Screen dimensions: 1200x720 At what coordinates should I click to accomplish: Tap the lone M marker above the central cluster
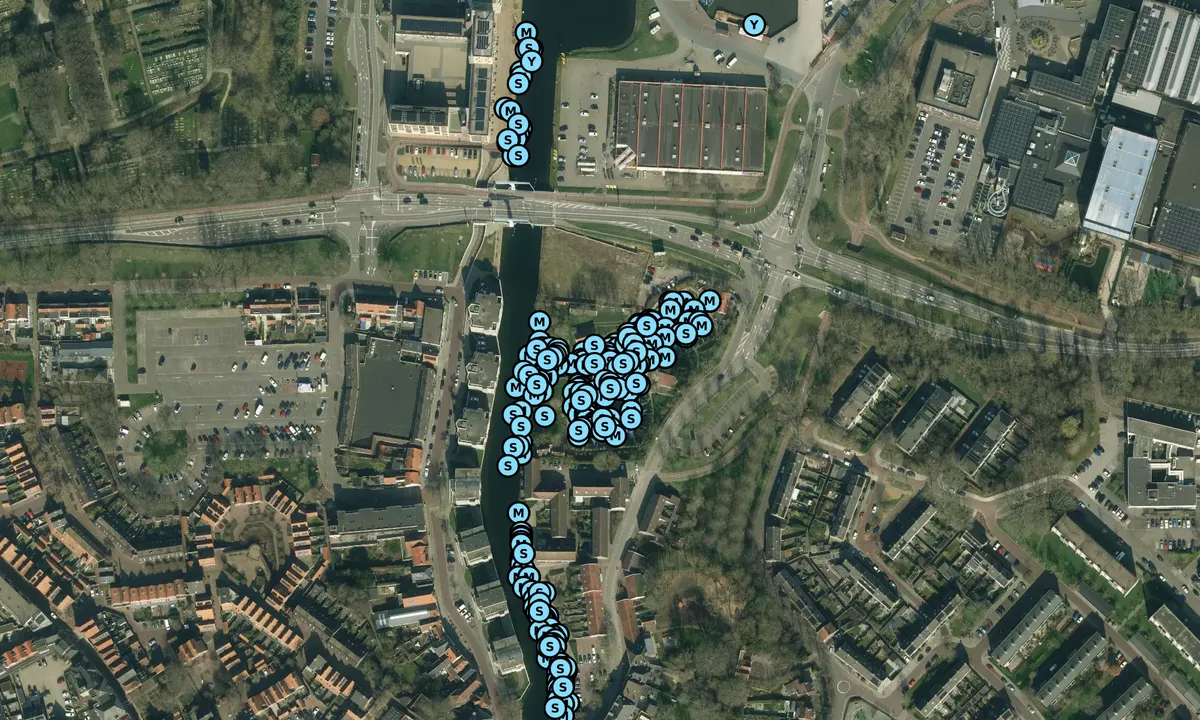click(539, 321)
